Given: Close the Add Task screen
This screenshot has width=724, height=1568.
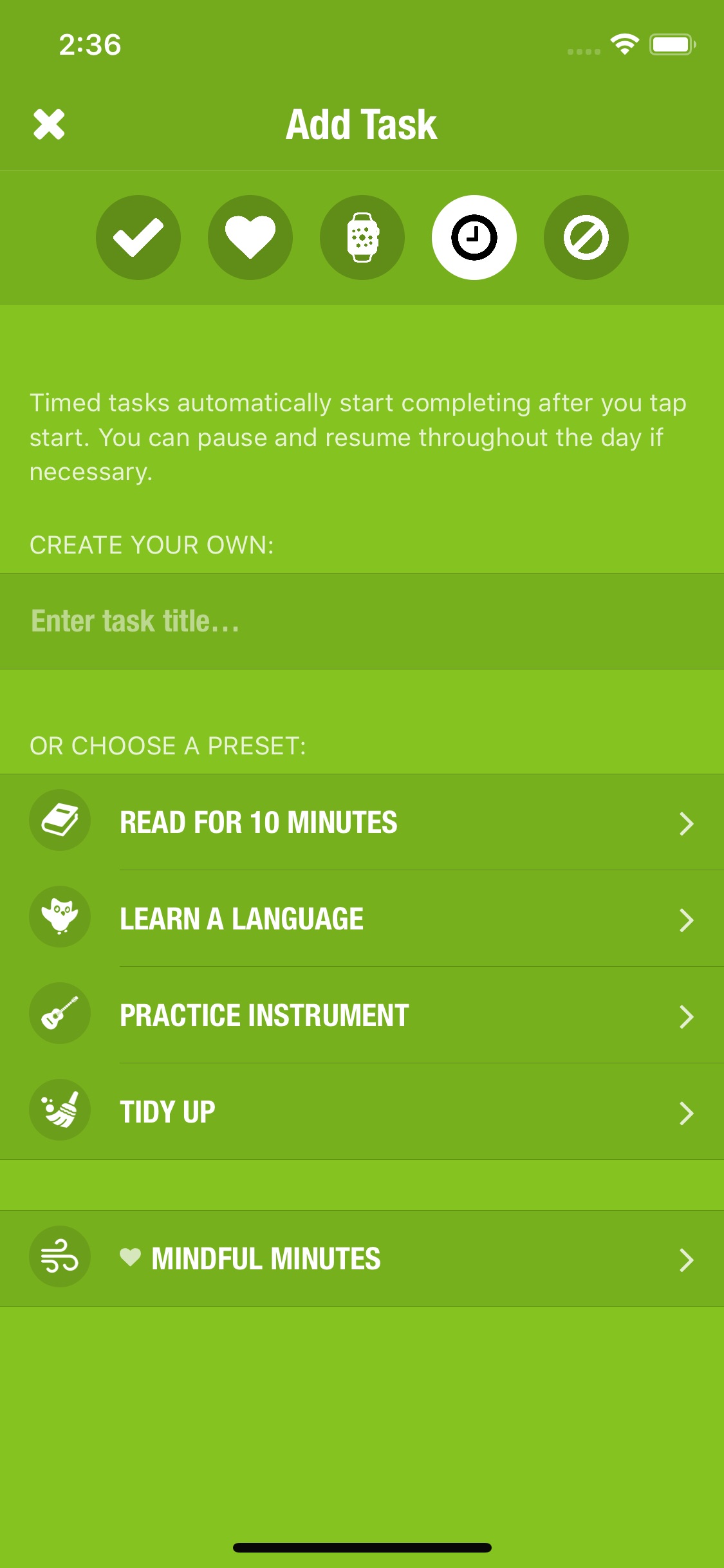Looking at the screenshot, I should (49, 124).
